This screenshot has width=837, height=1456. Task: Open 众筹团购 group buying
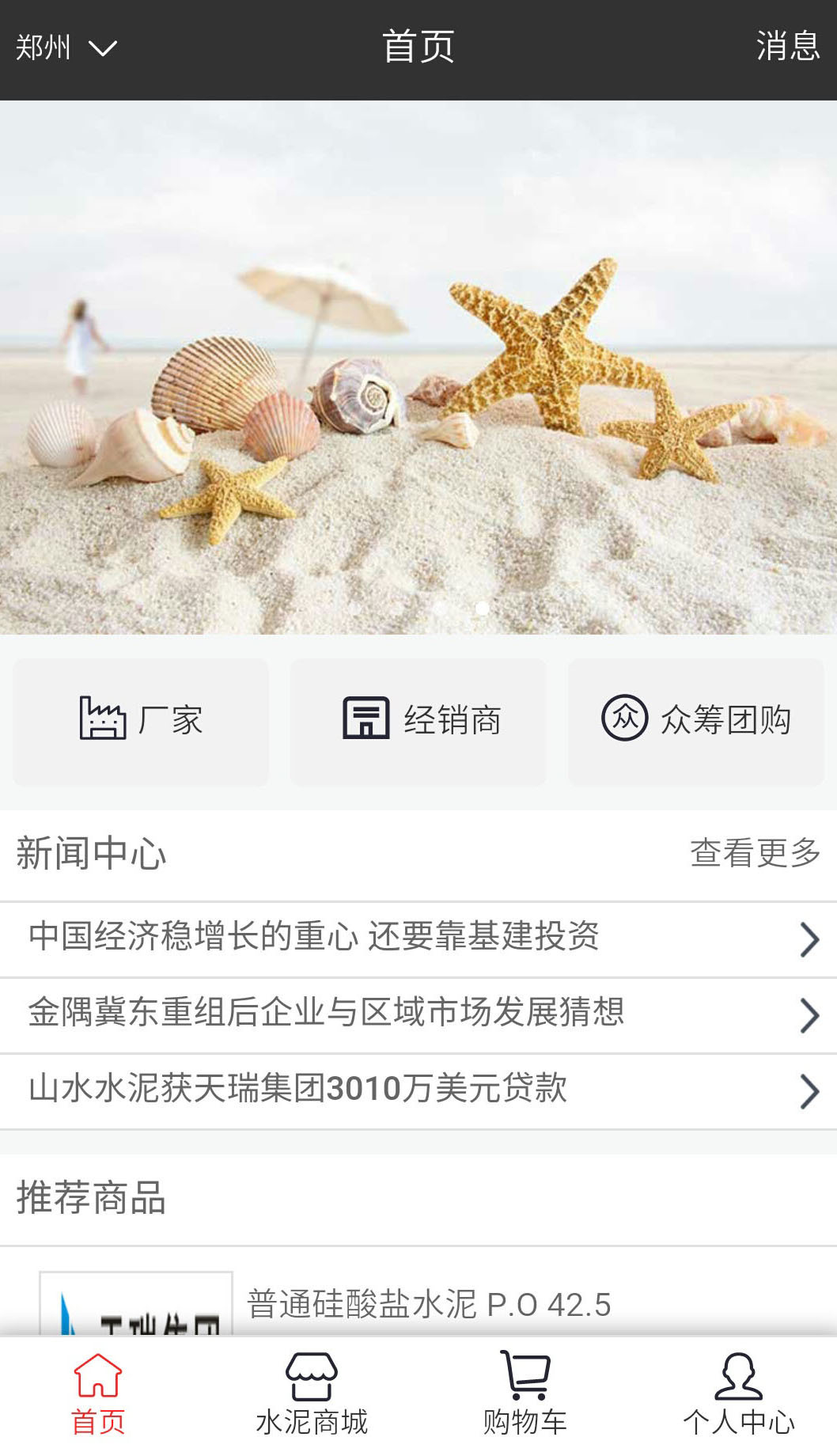[x=696, y=721]
